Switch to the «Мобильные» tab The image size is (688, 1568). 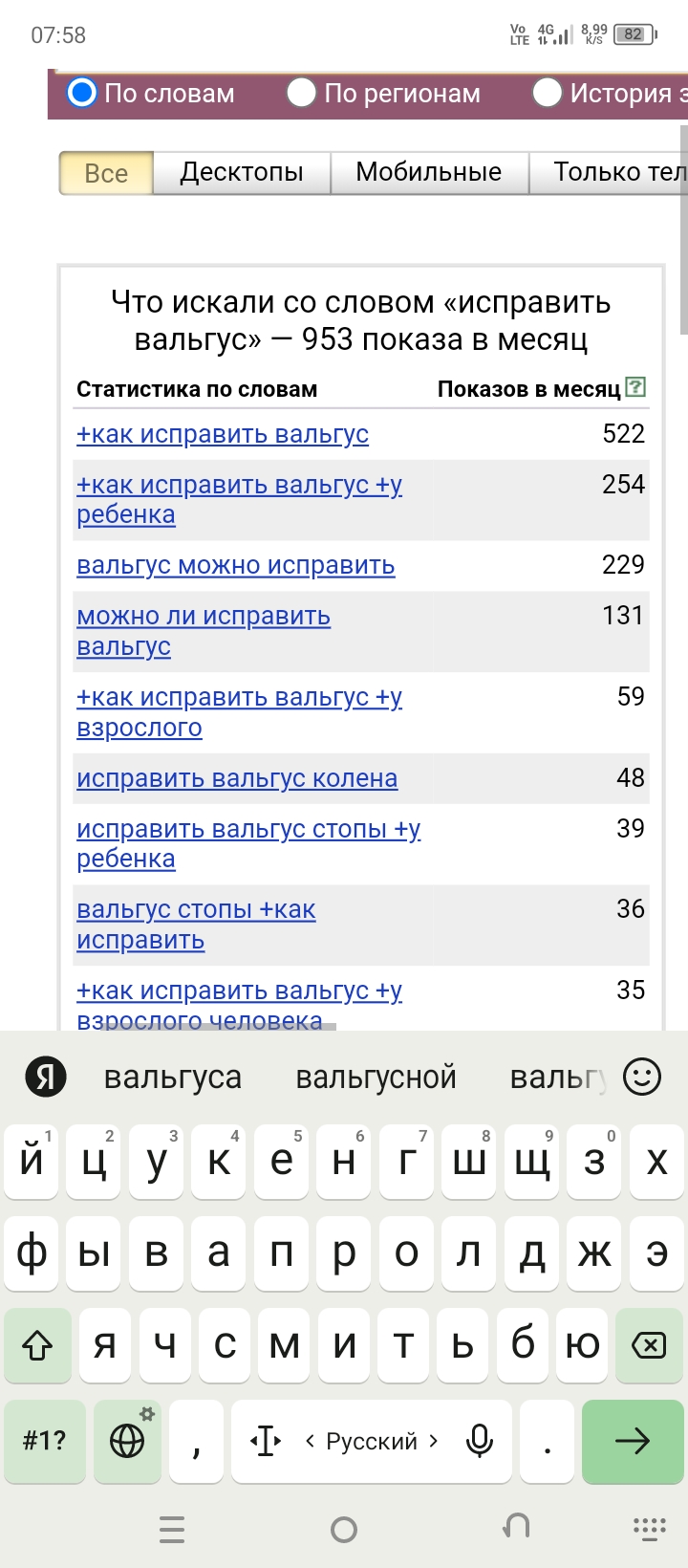tap(428, 172)
